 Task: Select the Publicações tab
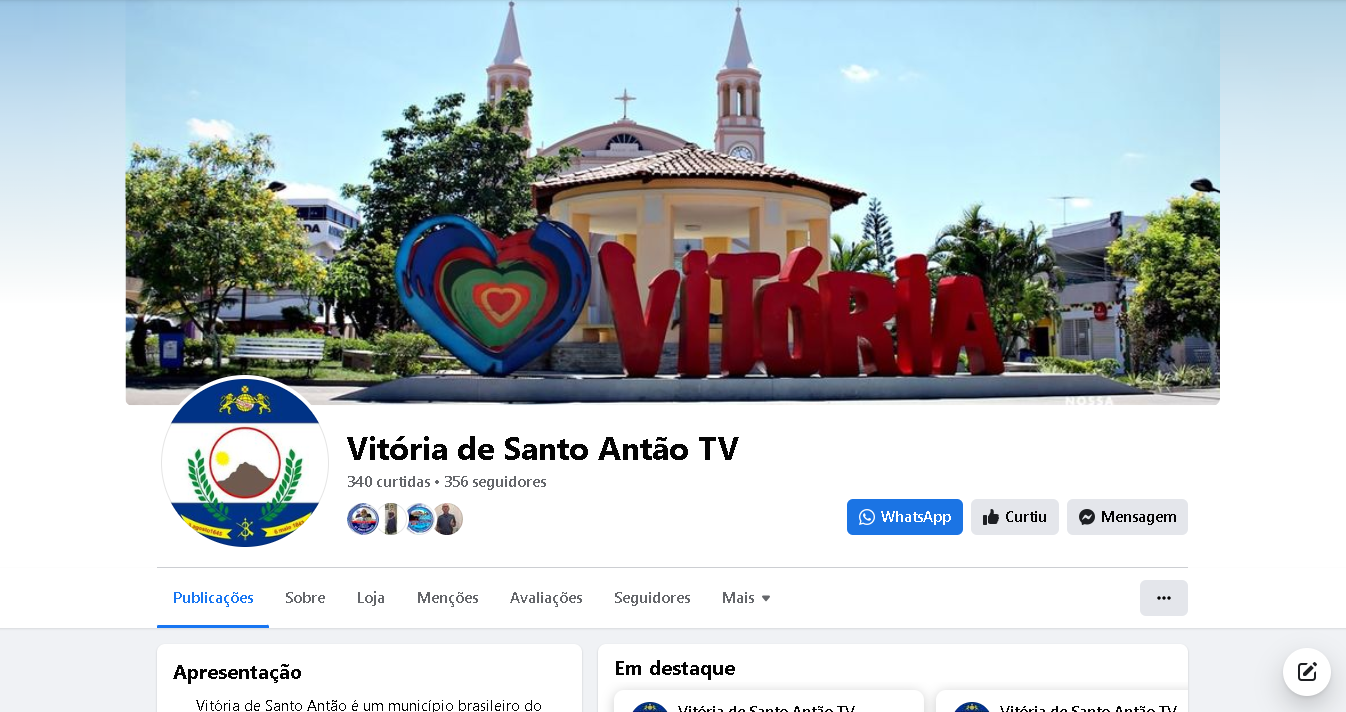pyautogui.click(x=213, y=598)
